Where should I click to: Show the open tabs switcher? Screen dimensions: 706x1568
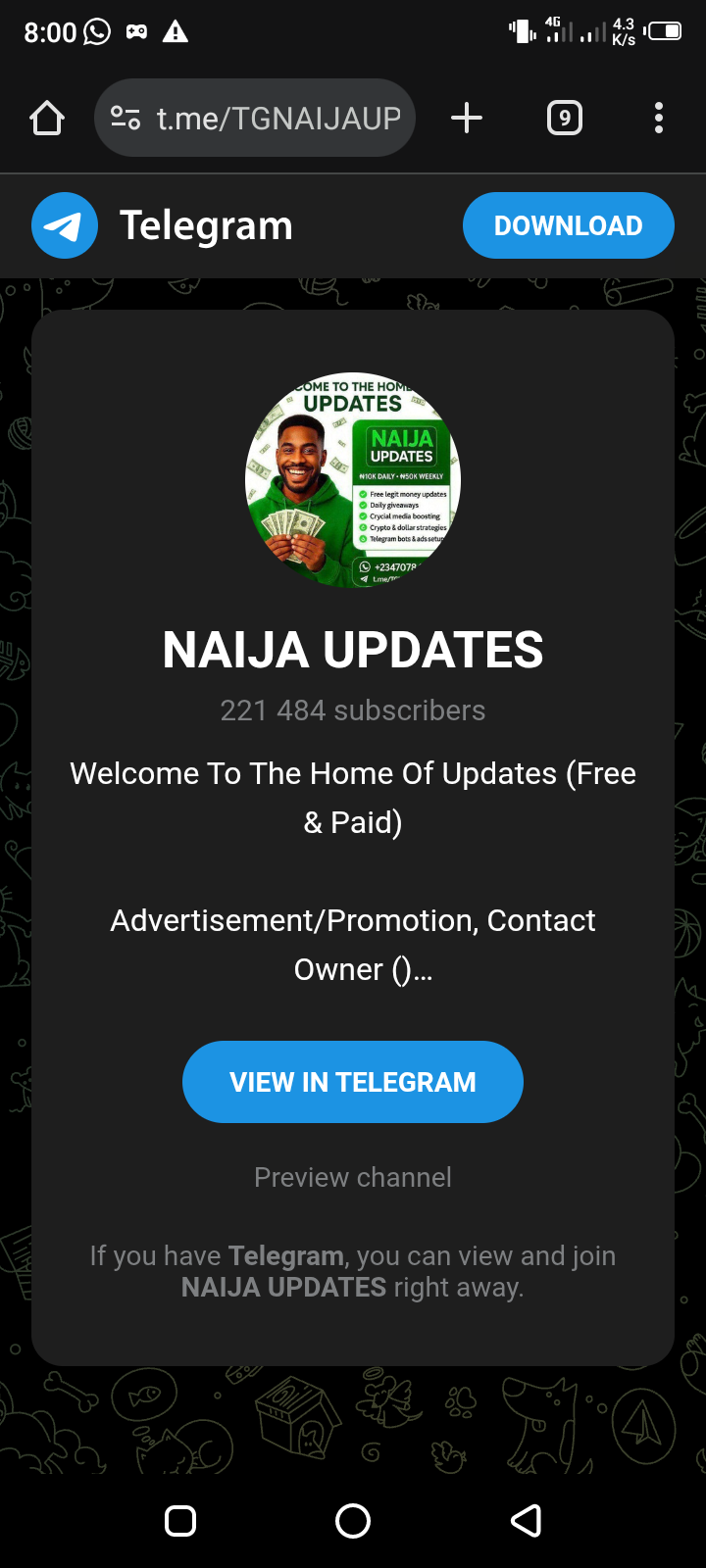coord(564,119)
